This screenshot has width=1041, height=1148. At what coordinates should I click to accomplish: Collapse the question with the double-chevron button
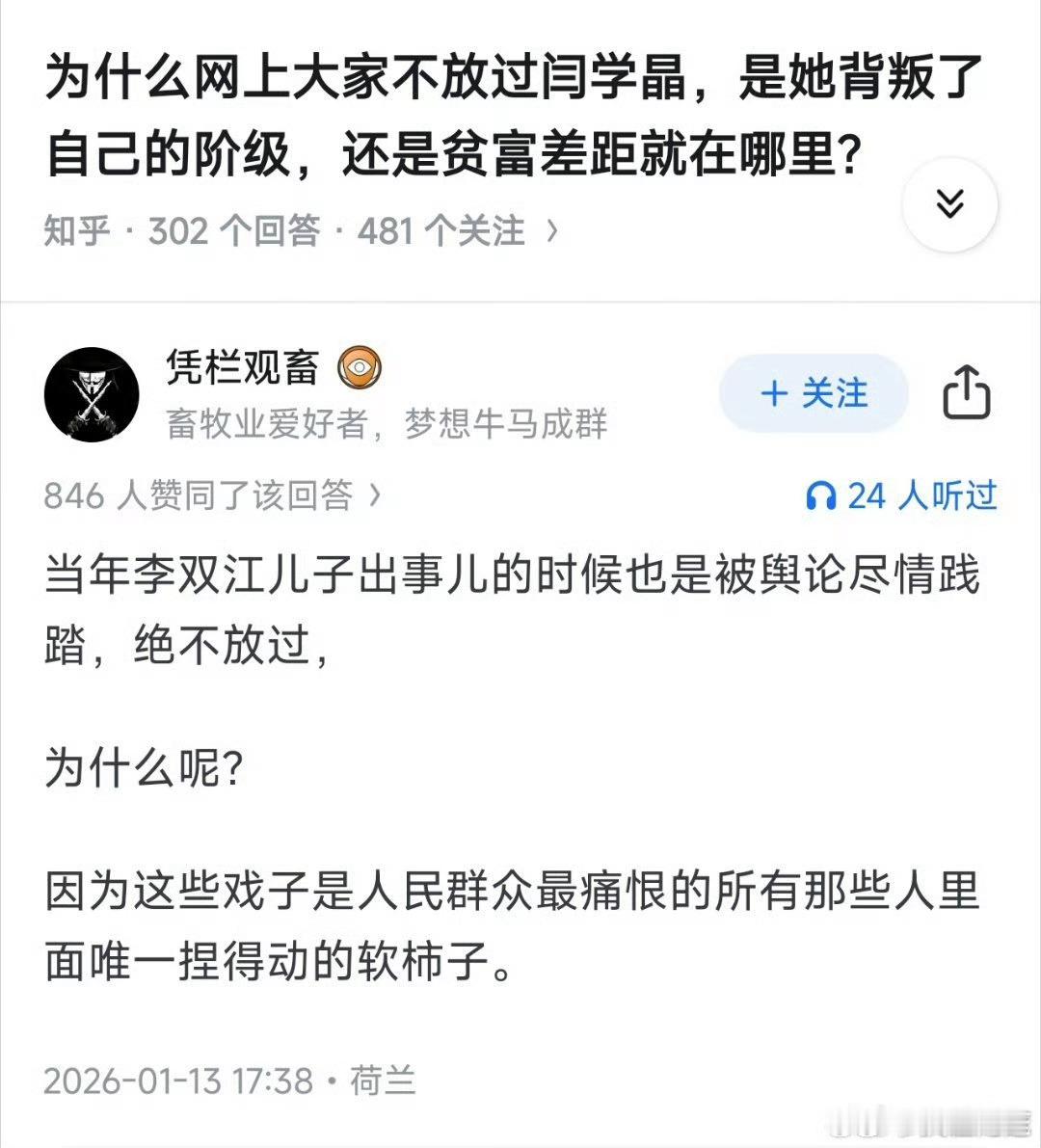(951, 203)
